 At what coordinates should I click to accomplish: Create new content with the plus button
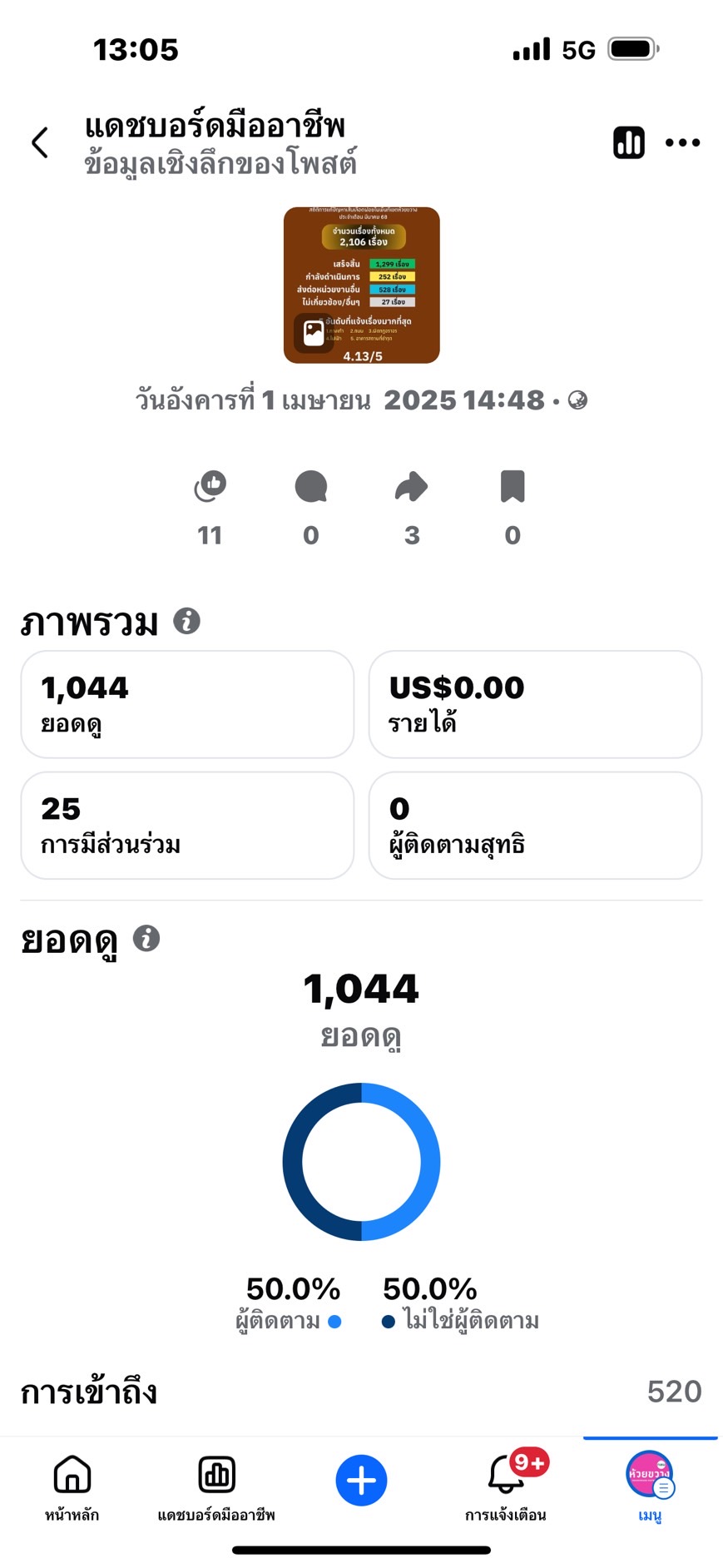(361, 1481)
